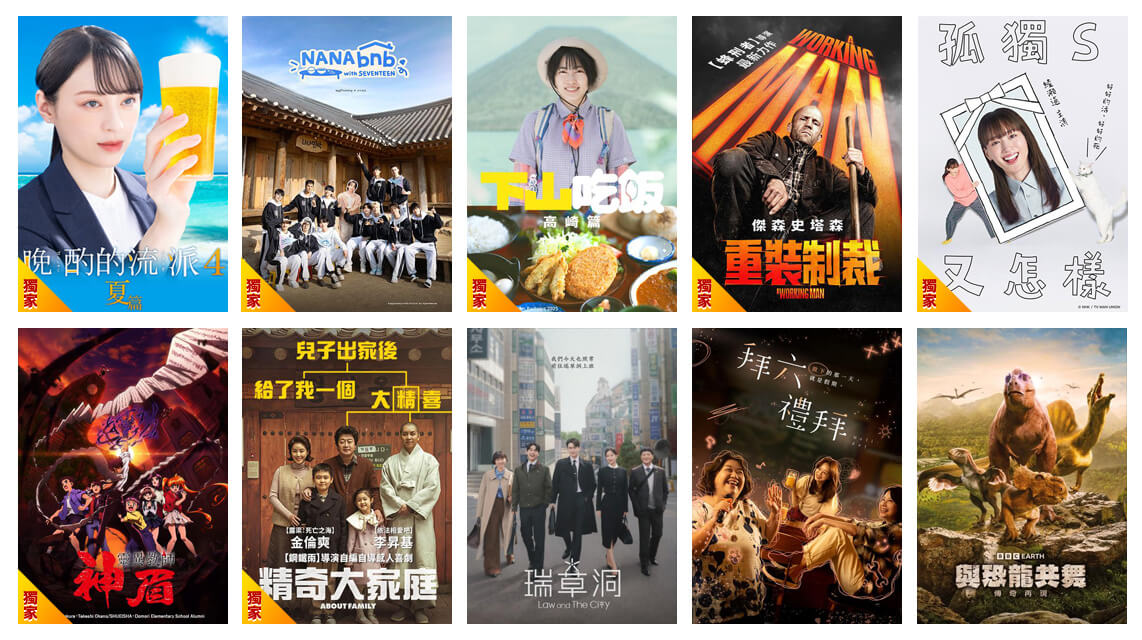
Task: Open the 晚酌的流派4 夏篇 poster
Action: pos(122,164)
